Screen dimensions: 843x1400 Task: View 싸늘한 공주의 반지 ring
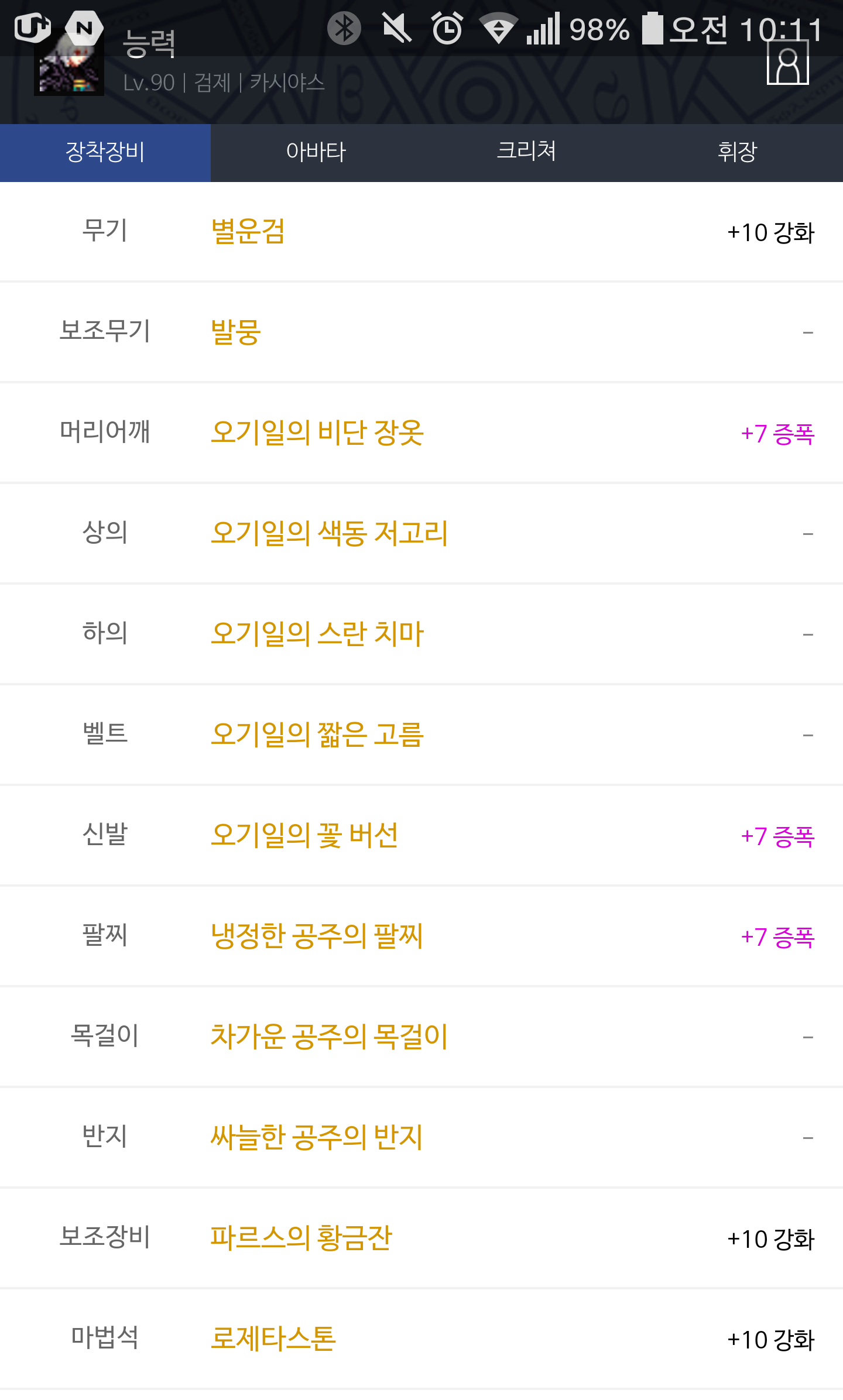(317, 1138)
